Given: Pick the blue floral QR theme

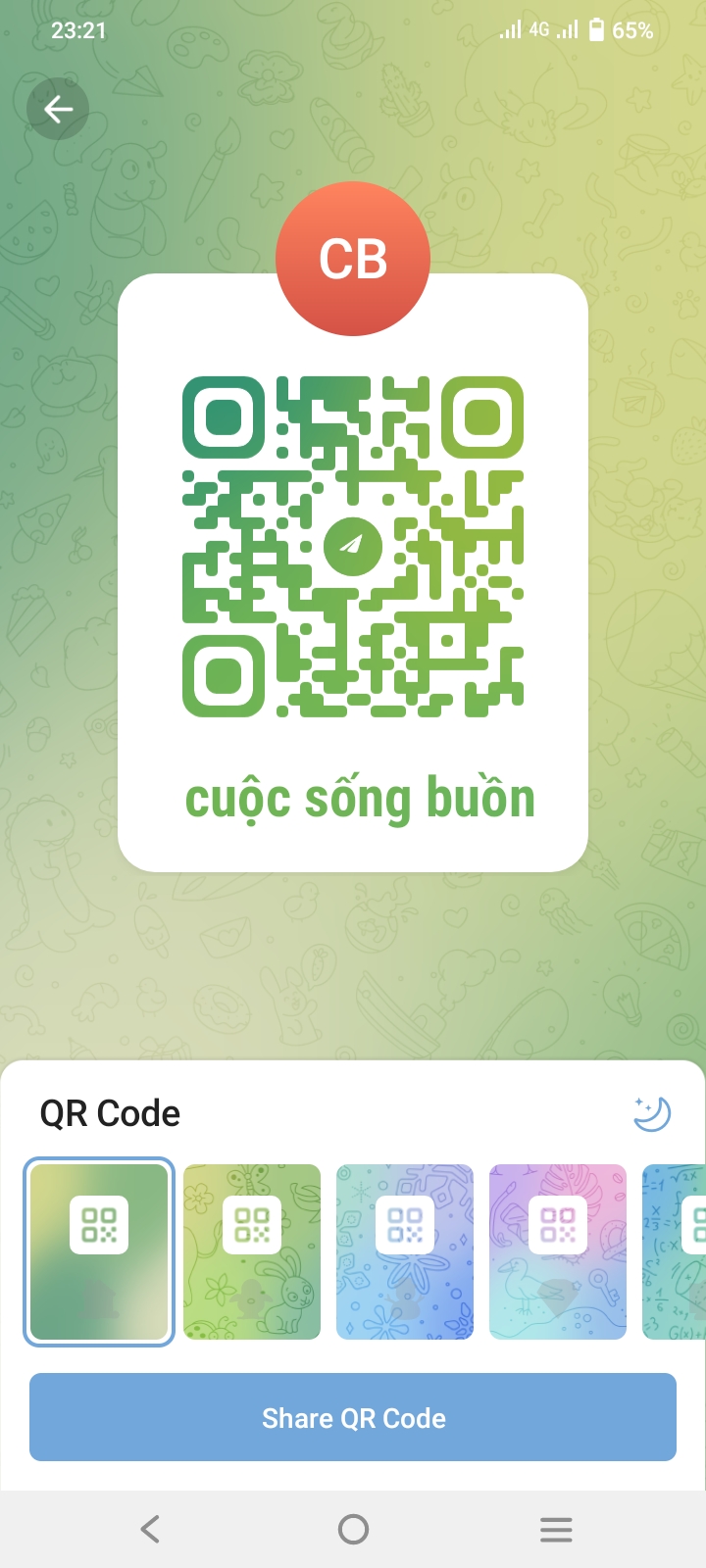Looking at the screenshot, I should click(x=405, y=1251).
